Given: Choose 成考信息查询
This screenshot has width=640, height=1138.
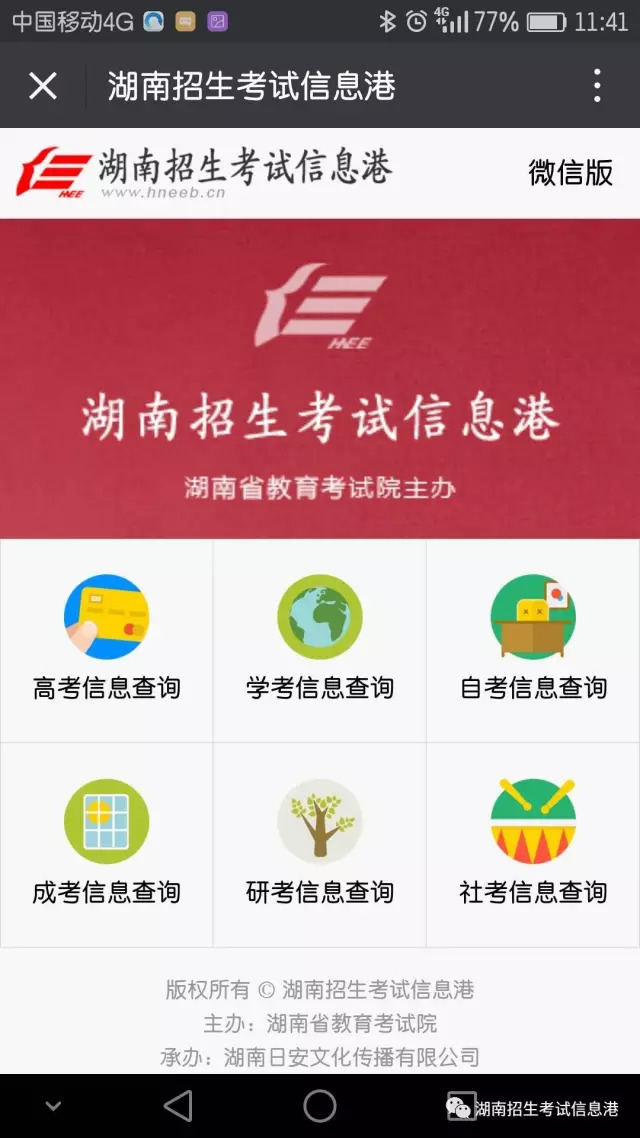Looking at the screenshot, I should click(107, 845).
